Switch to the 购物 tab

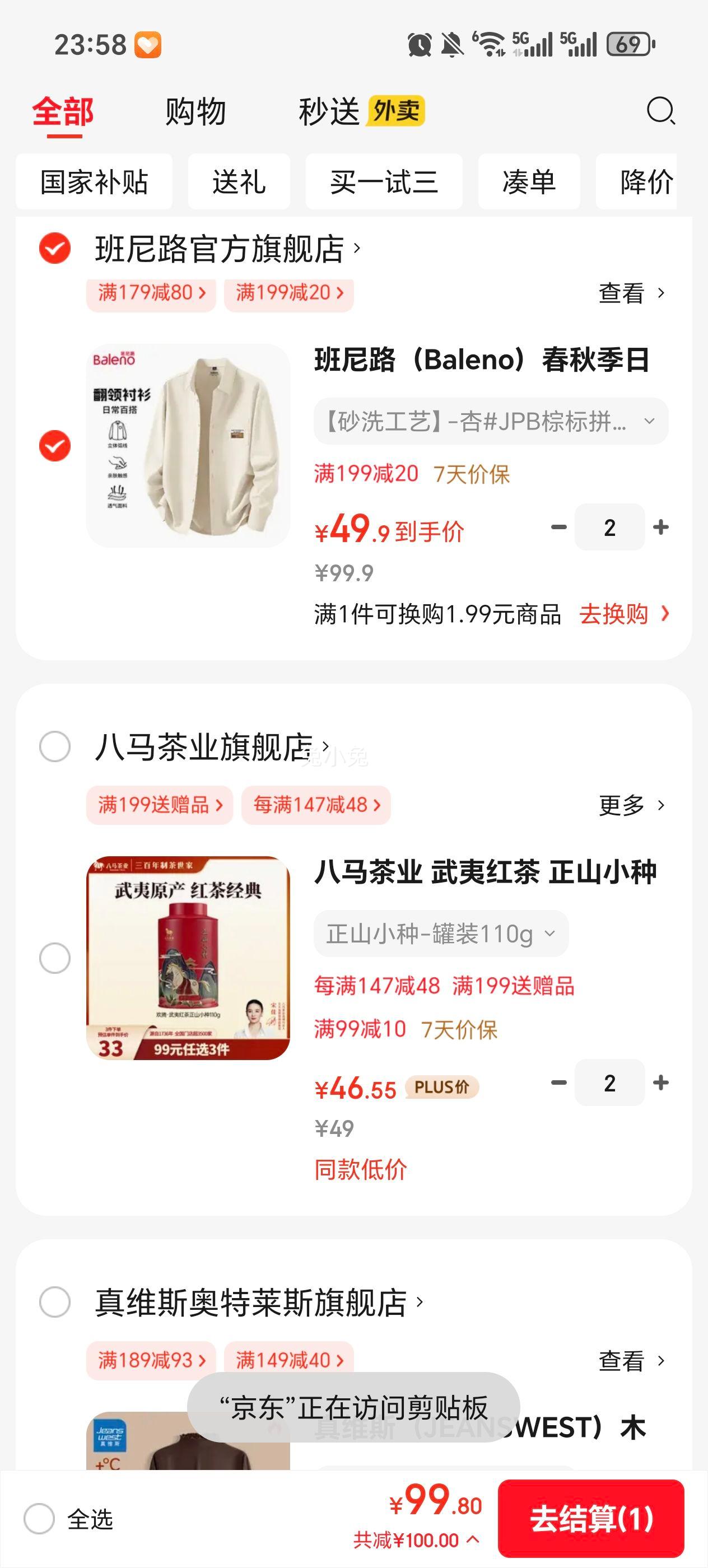195,112
